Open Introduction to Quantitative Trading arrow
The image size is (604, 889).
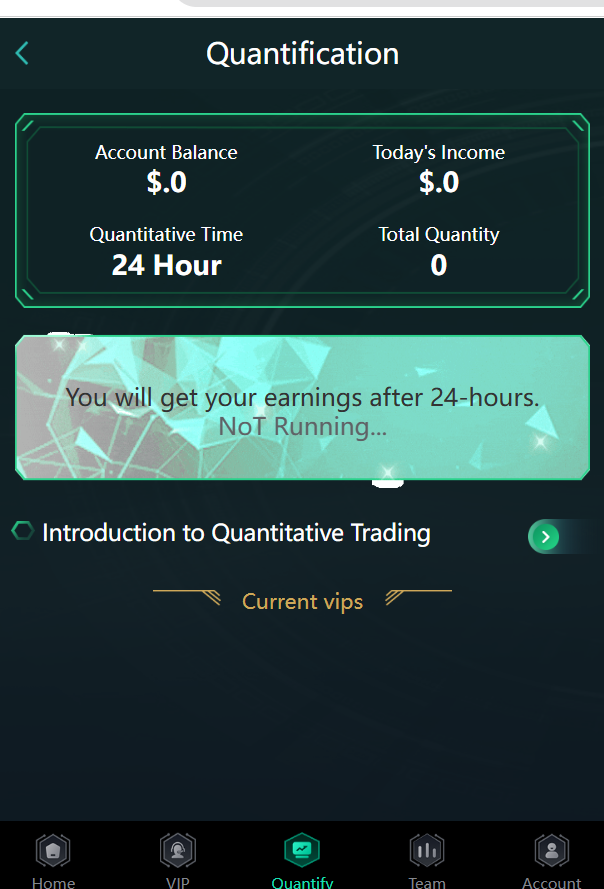click(x=545, y=537)
